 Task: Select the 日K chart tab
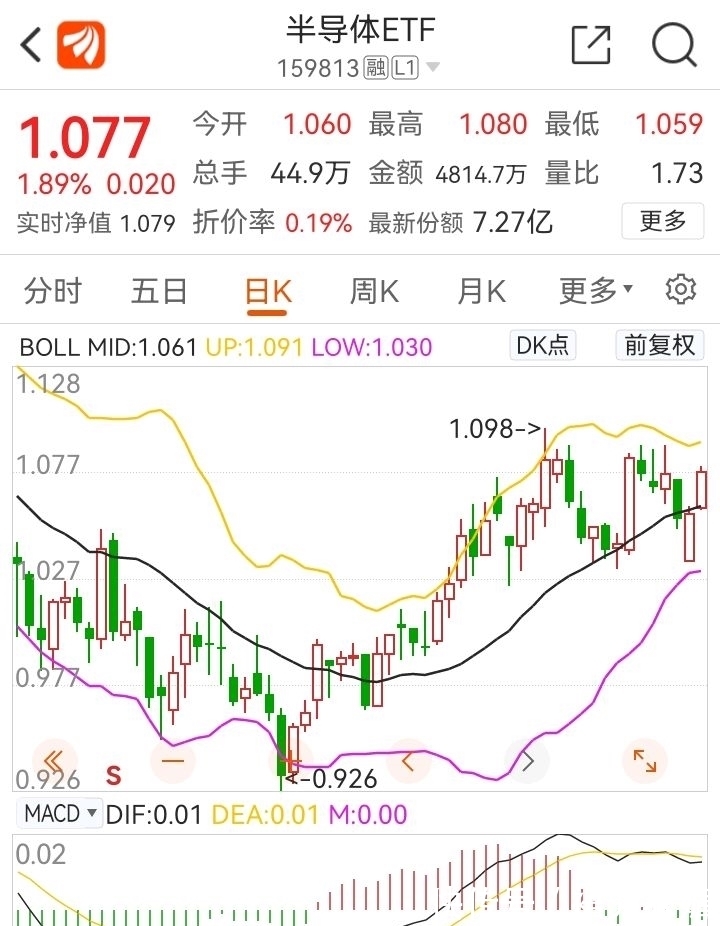pos(268,291)
